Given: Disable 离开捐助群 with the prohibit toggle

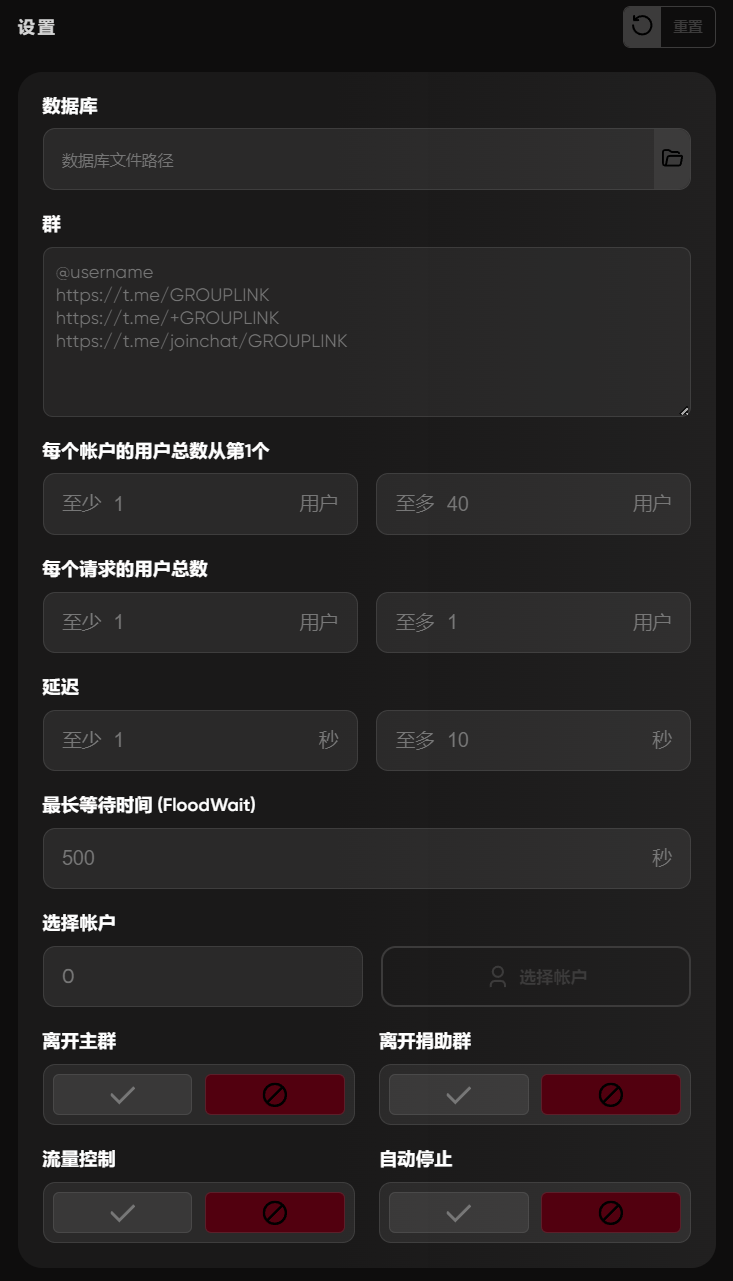Looking at the screenshot, I should 611,1094.
